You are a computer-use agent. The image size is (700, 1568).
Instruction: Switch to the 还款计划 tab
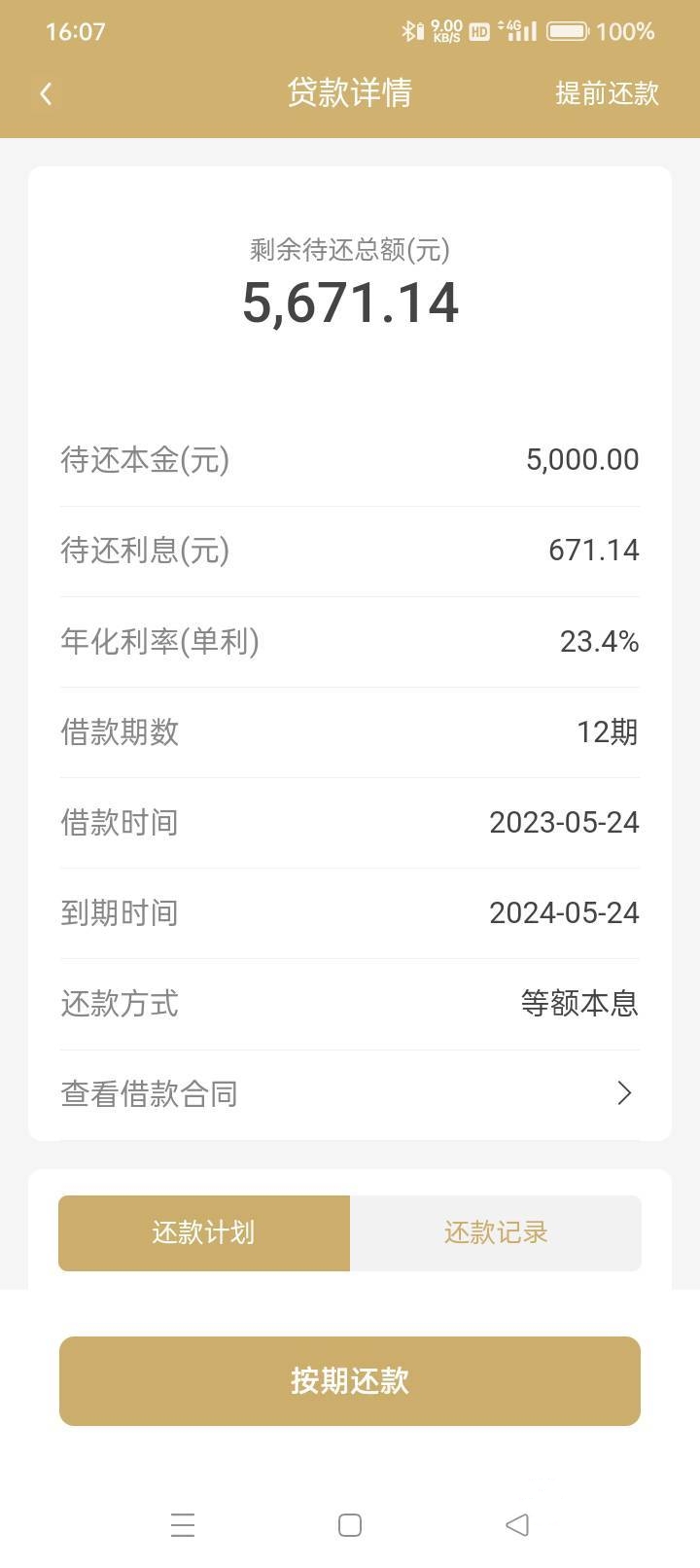(x=204, y=1232)
